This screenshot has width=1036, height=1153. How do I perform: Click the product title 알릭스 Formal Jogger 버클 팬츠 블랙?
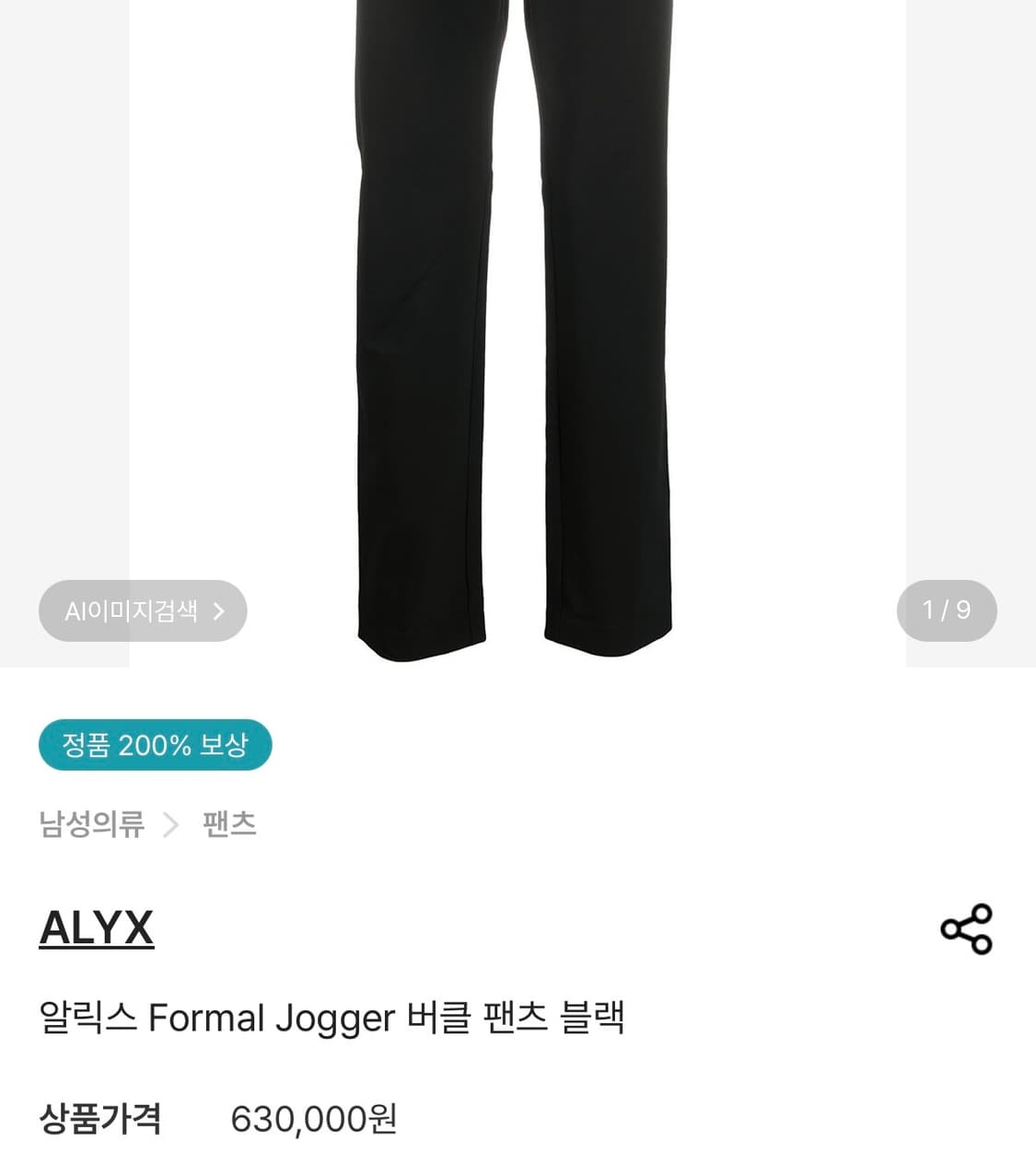click(332, 1018)
